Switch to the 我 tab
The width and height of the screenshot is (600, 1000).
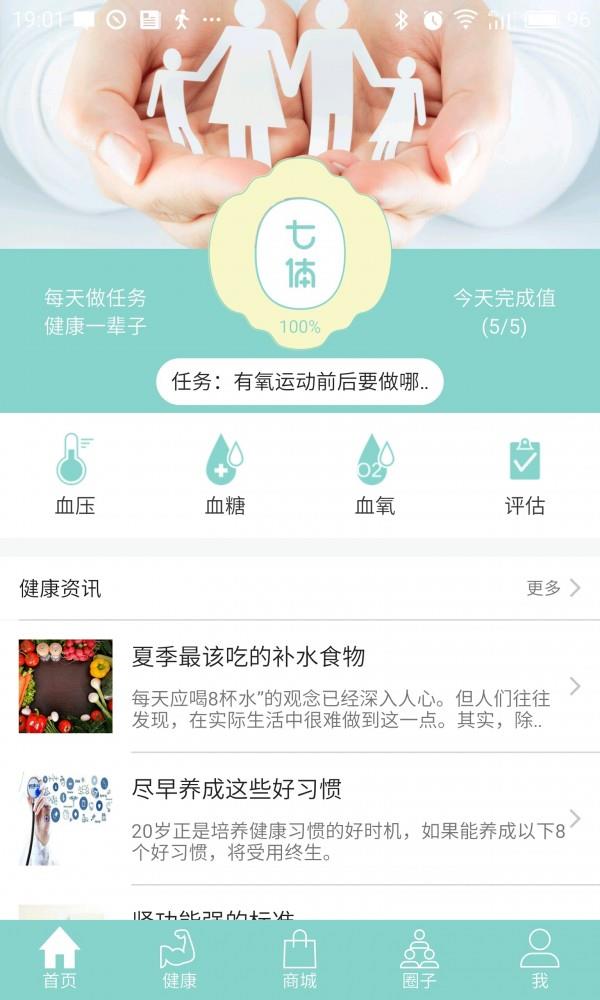click(x=540, y=959)
